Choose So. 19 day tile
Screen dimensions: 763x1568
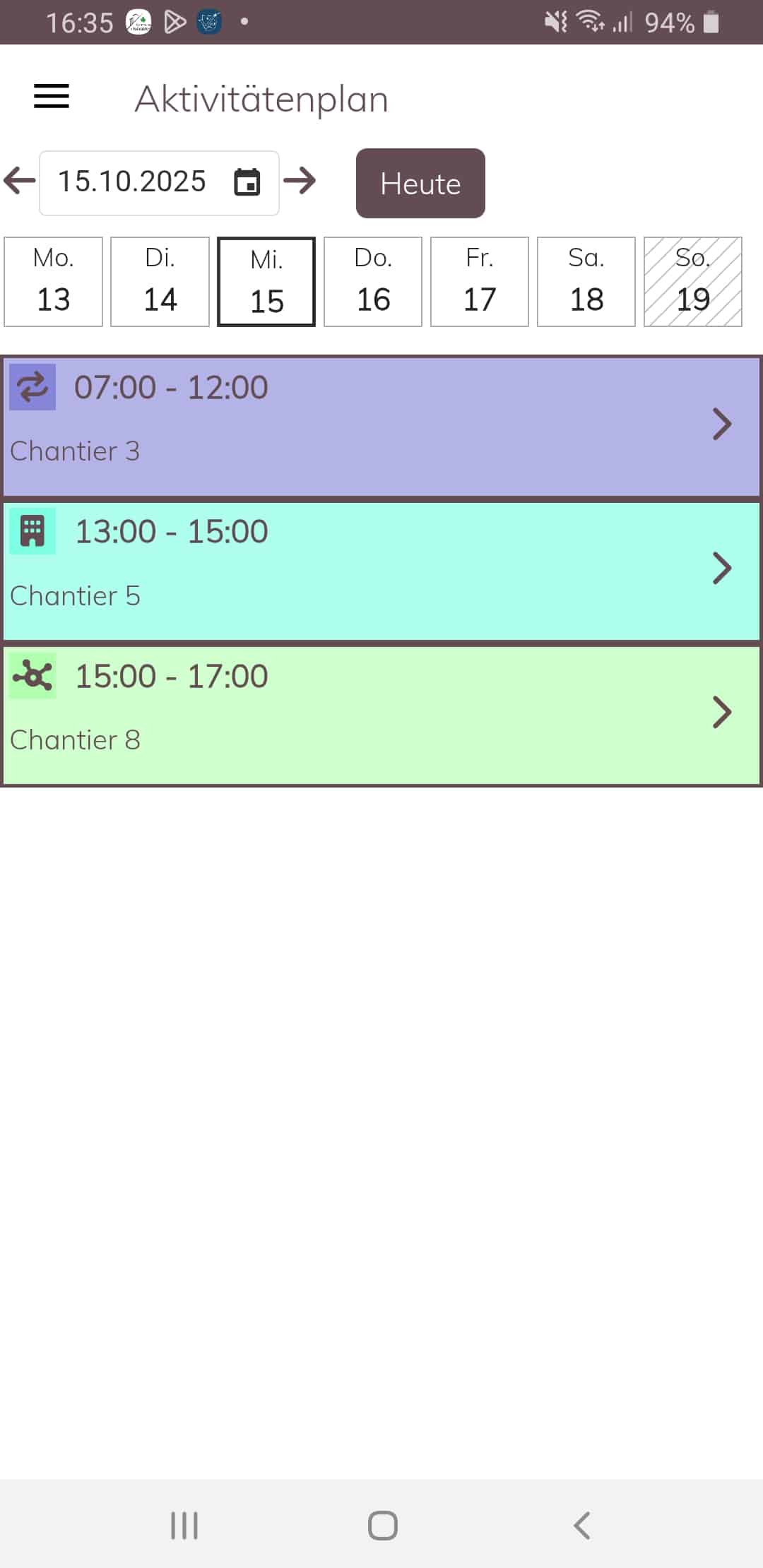[x=693, y=281]
